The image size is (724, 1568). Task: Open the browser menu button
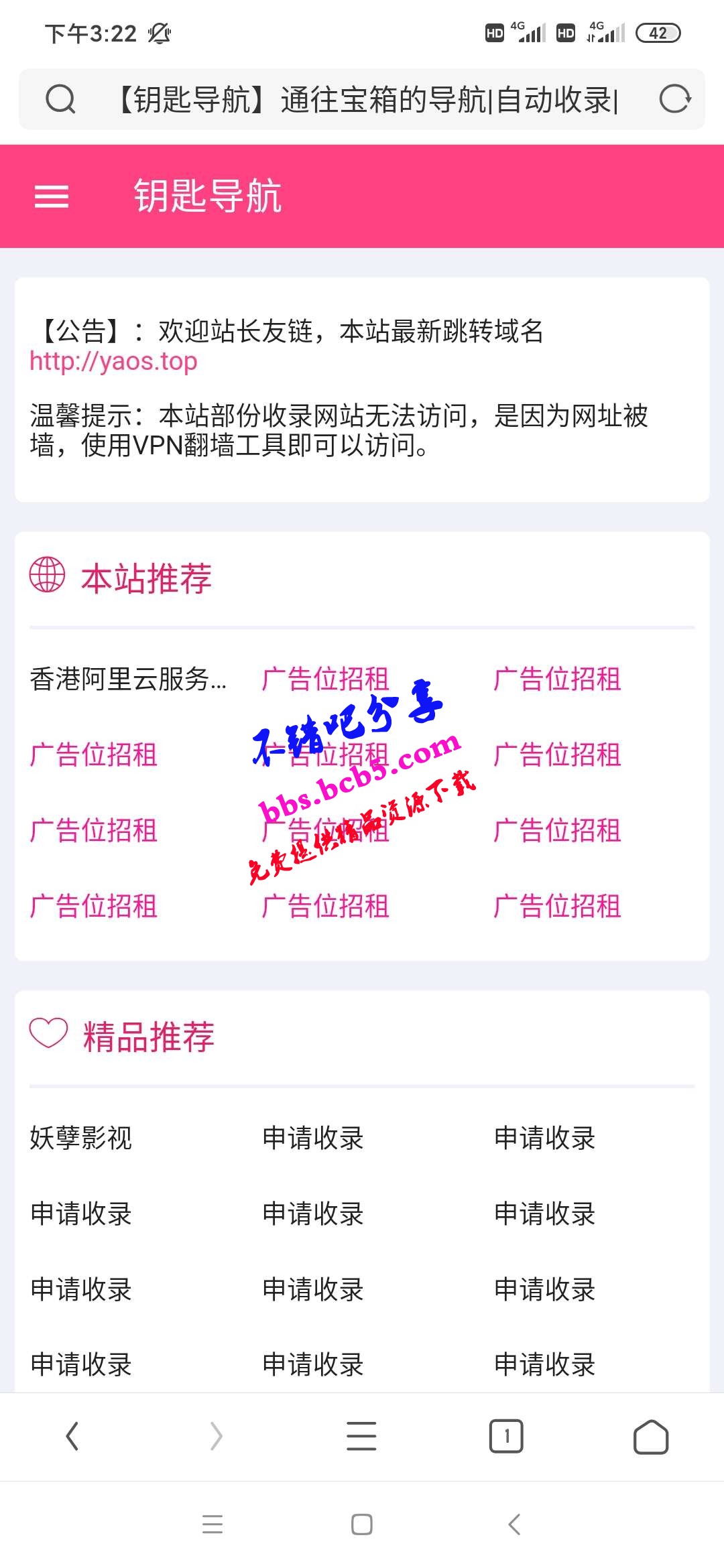coord(361,1436)
